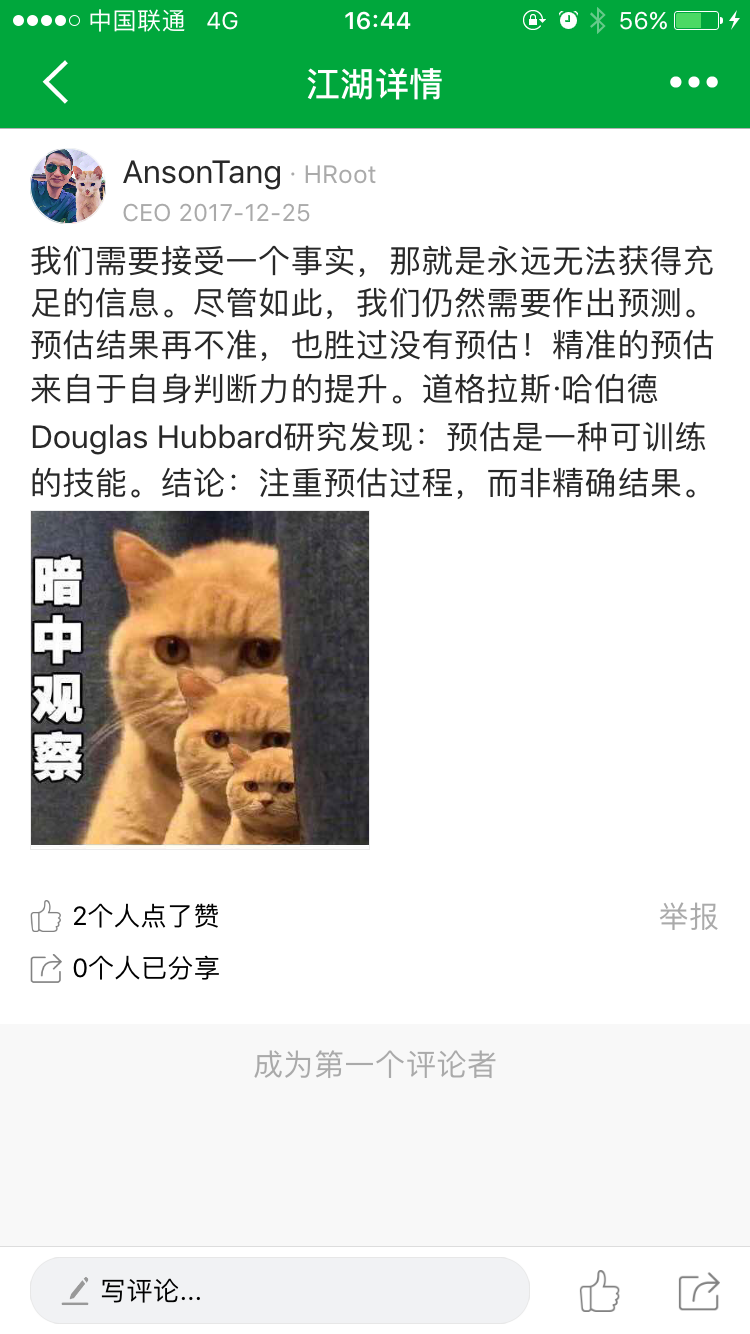Open AnsonTang's username link

202,173
